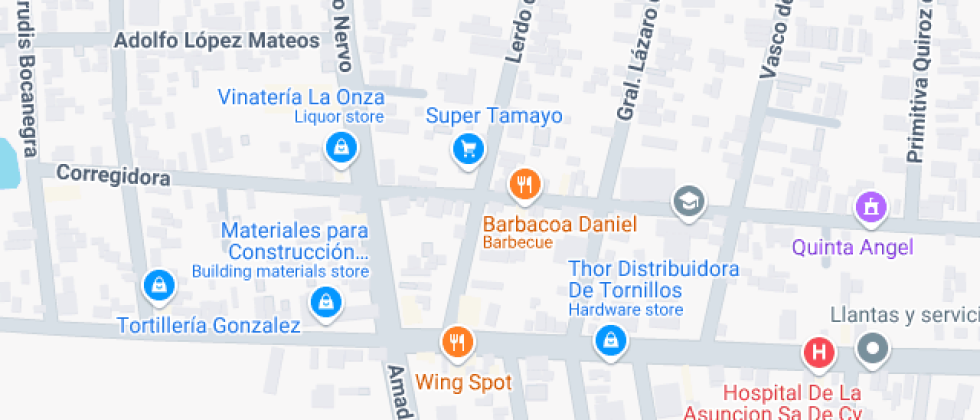Image resolution: width=980 pixels, height=420 pixels.
Task: Select the Super Tamayo shopping cart marker
Action: (x=467, y=150)
